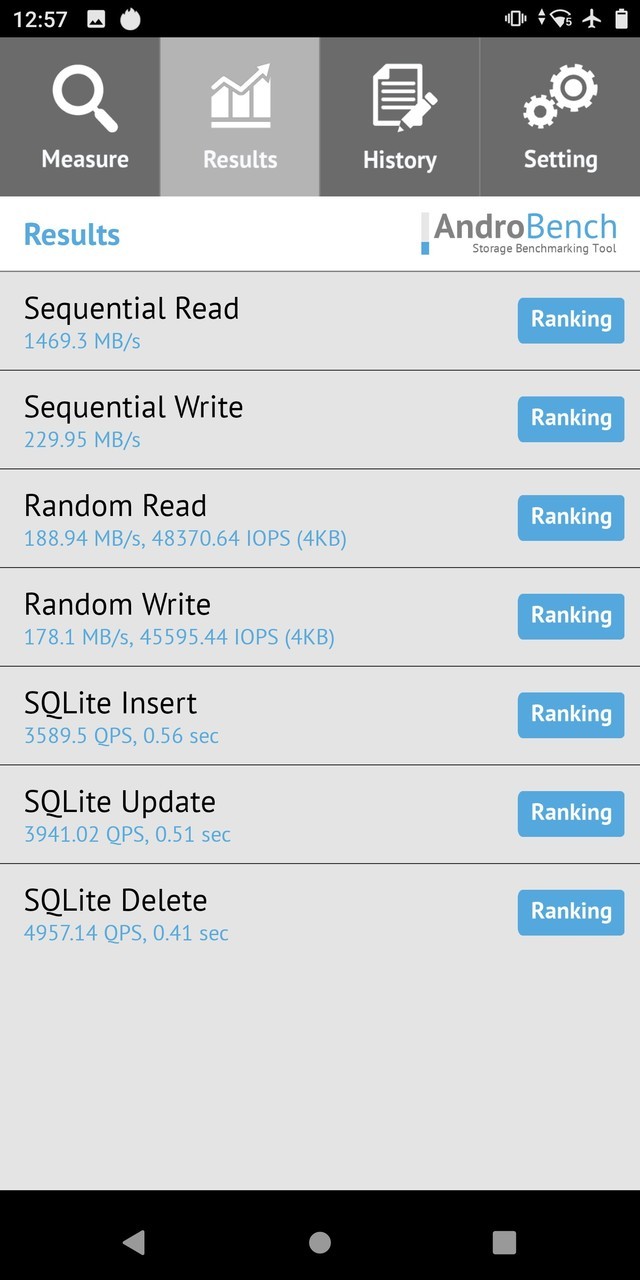
Task: Go back using the system back button
Action: click(134, 1242)
